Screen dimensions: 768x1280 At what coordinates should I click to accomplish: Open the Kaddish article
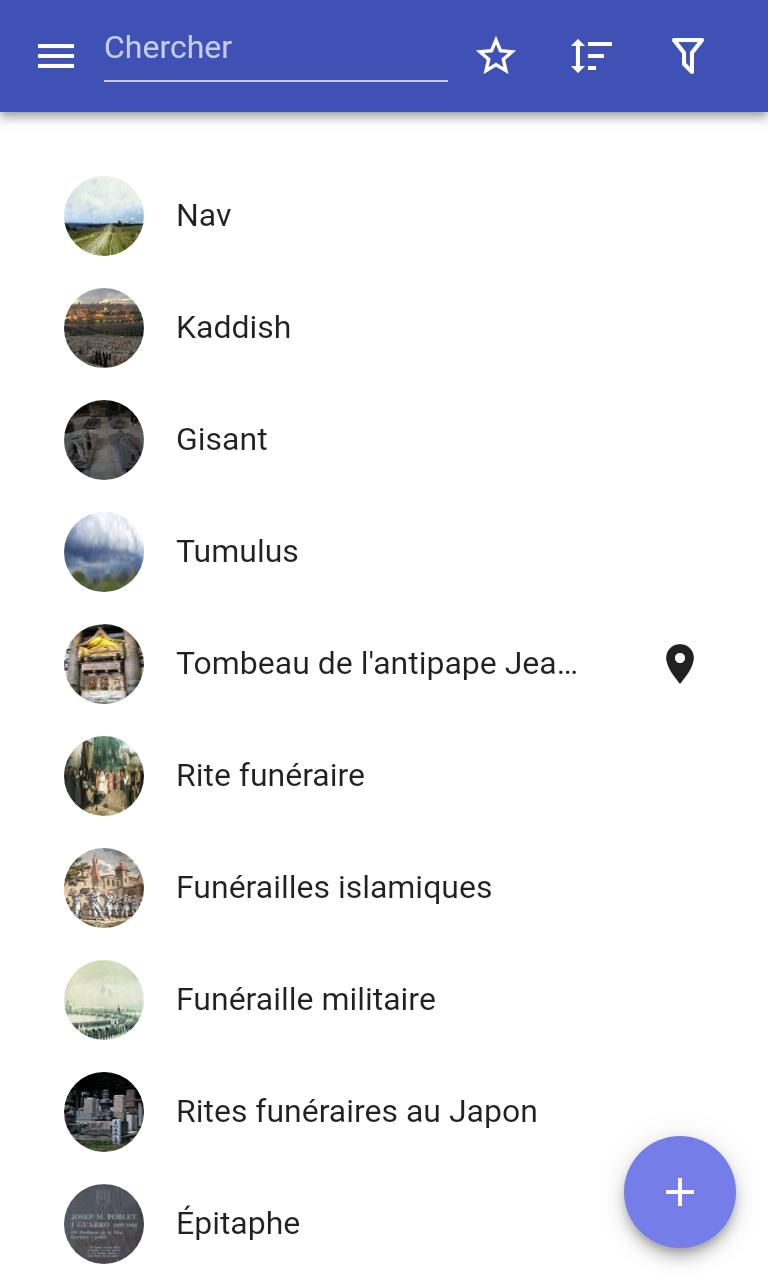coord(384,328)
